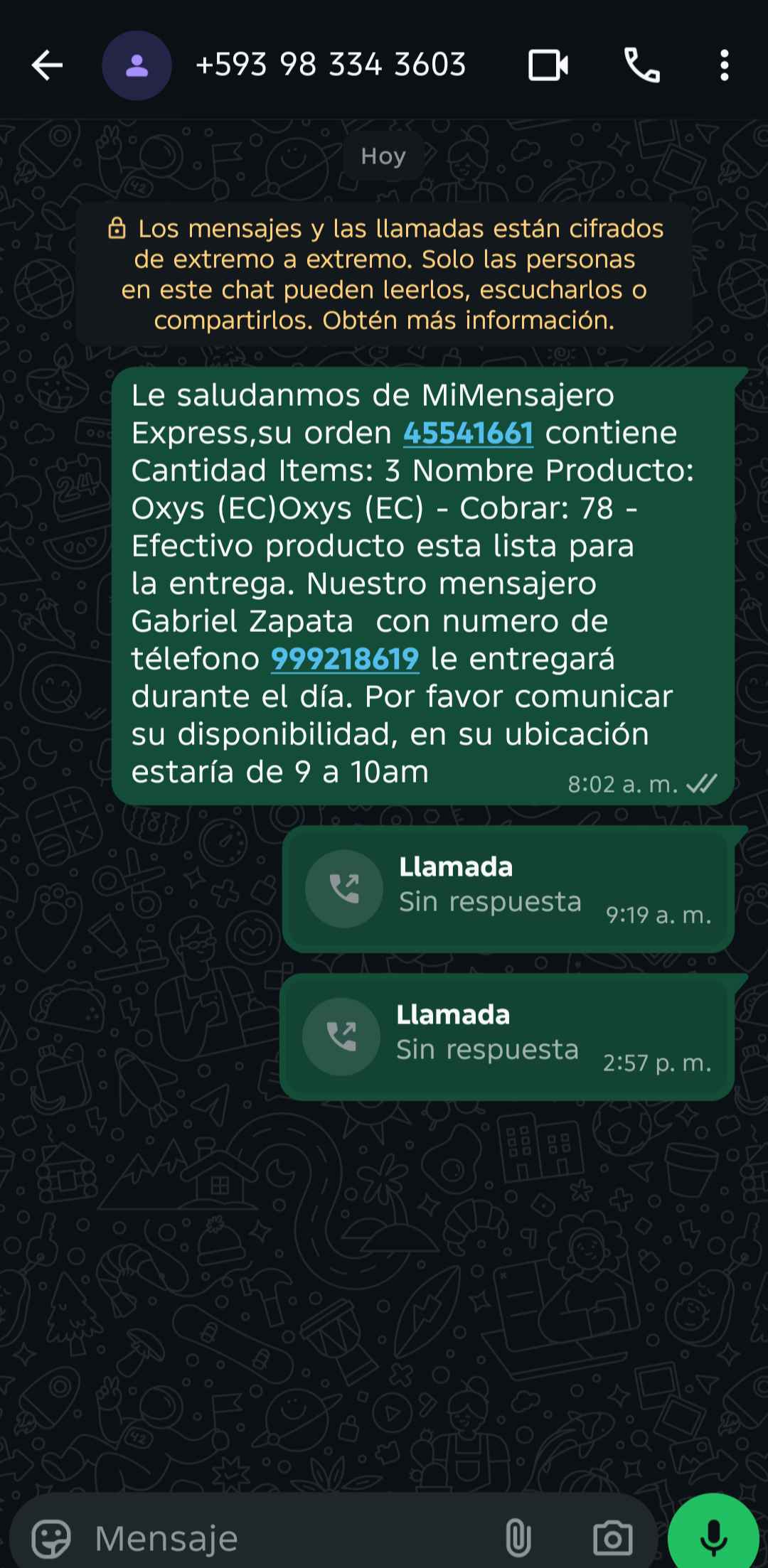Tap the order number 45541661 link

tap(468, 433)
